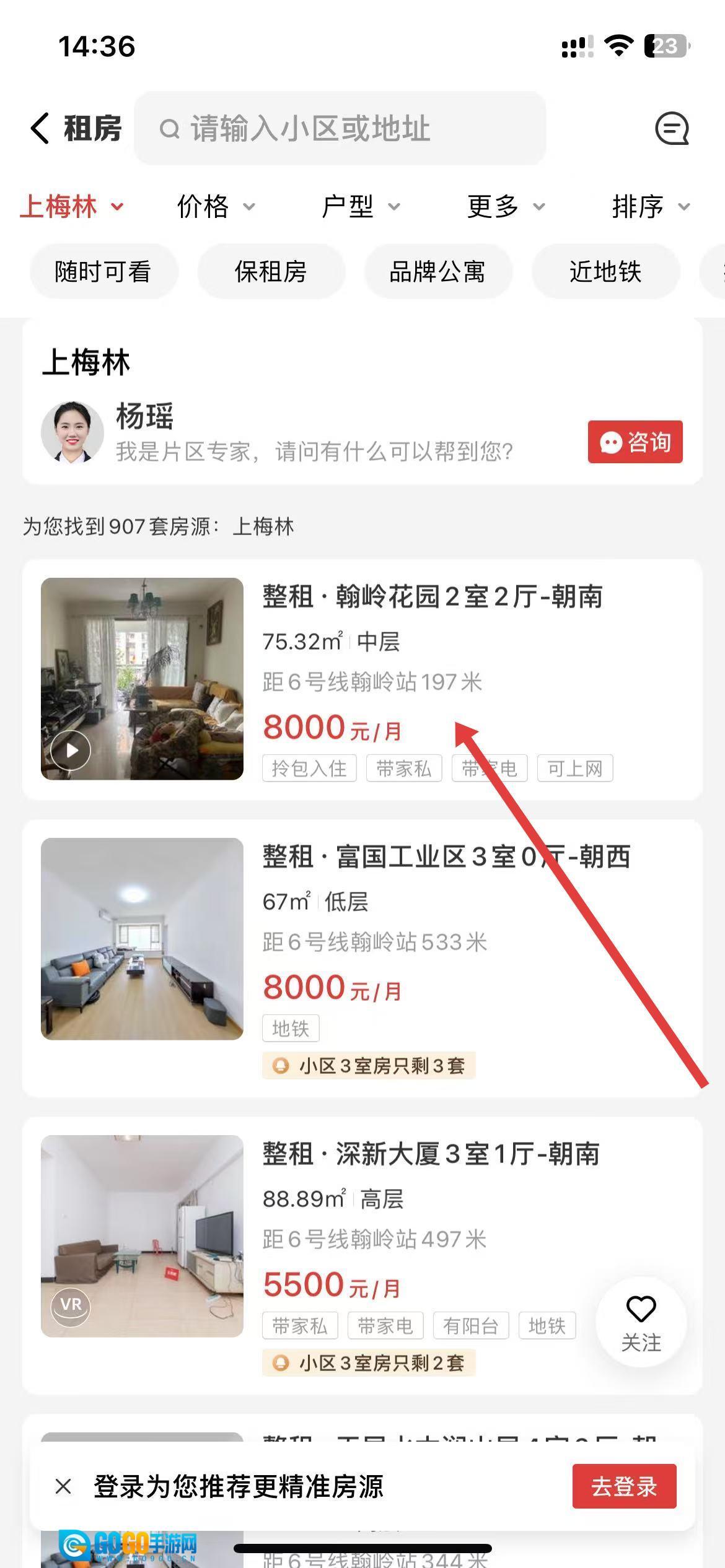Go back from the 租房 page
Viewport: 725px width, 1568px height.
[x=40, y=128]
